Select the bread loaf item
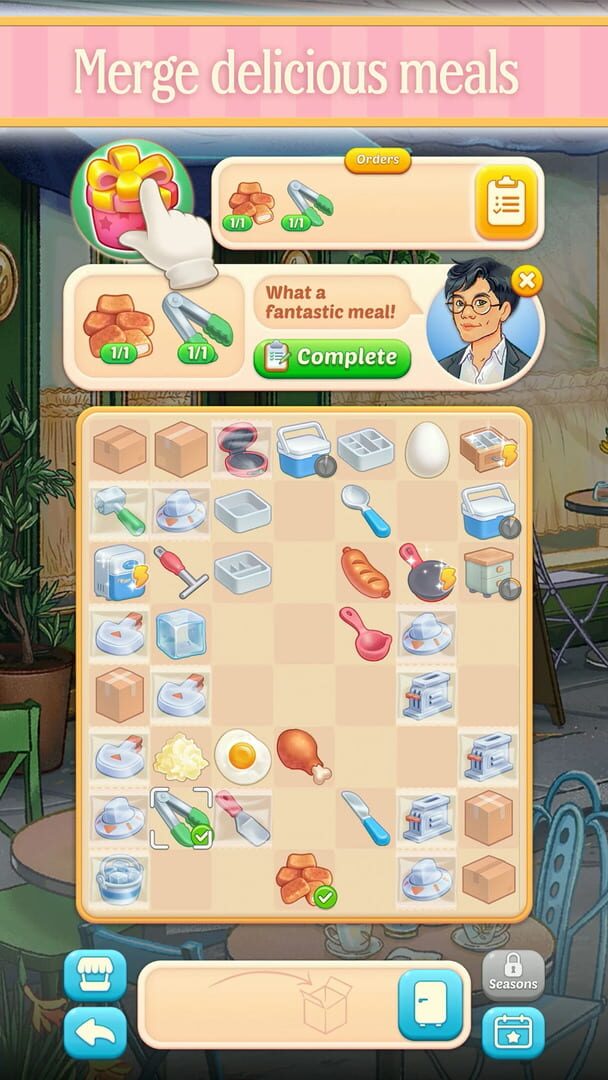 pyautogui.click(x=365, y=572)
